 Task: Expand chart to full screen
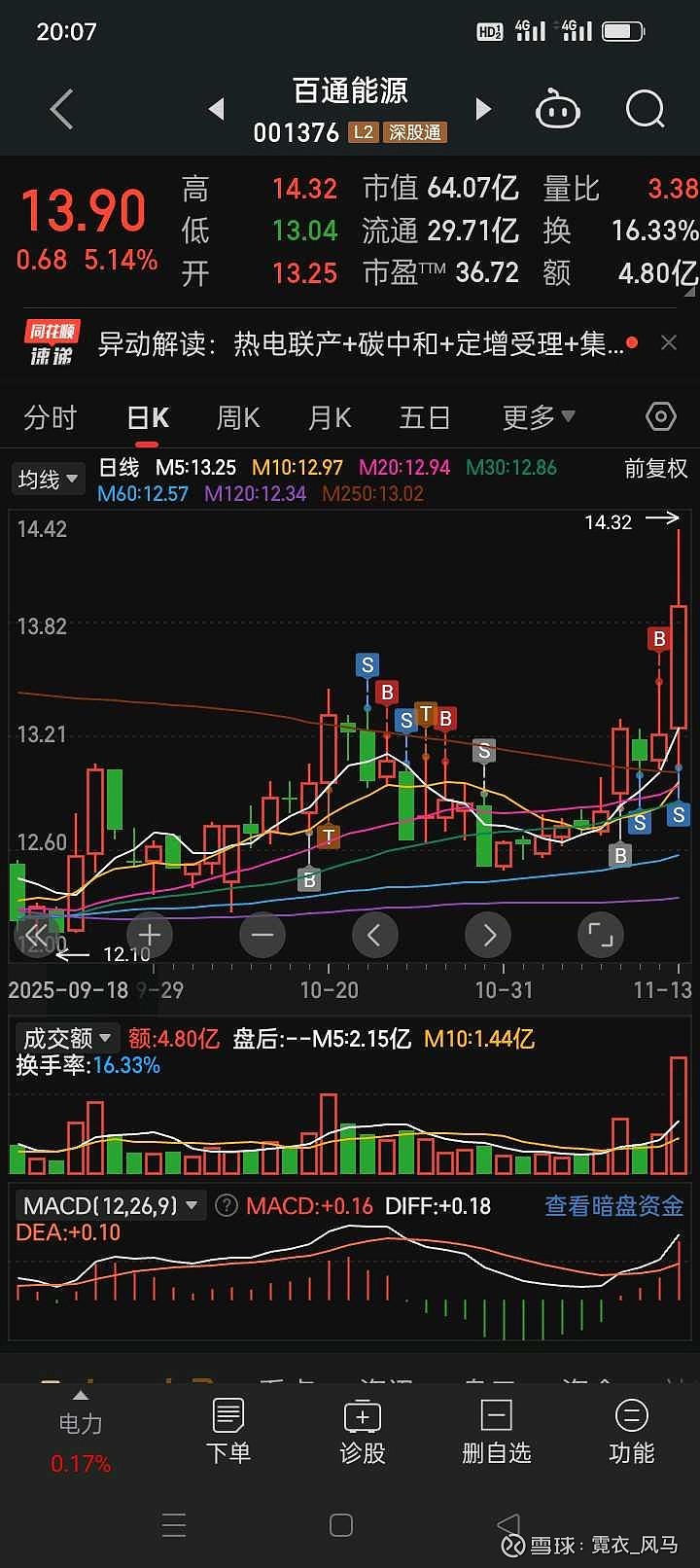[601, 936]
